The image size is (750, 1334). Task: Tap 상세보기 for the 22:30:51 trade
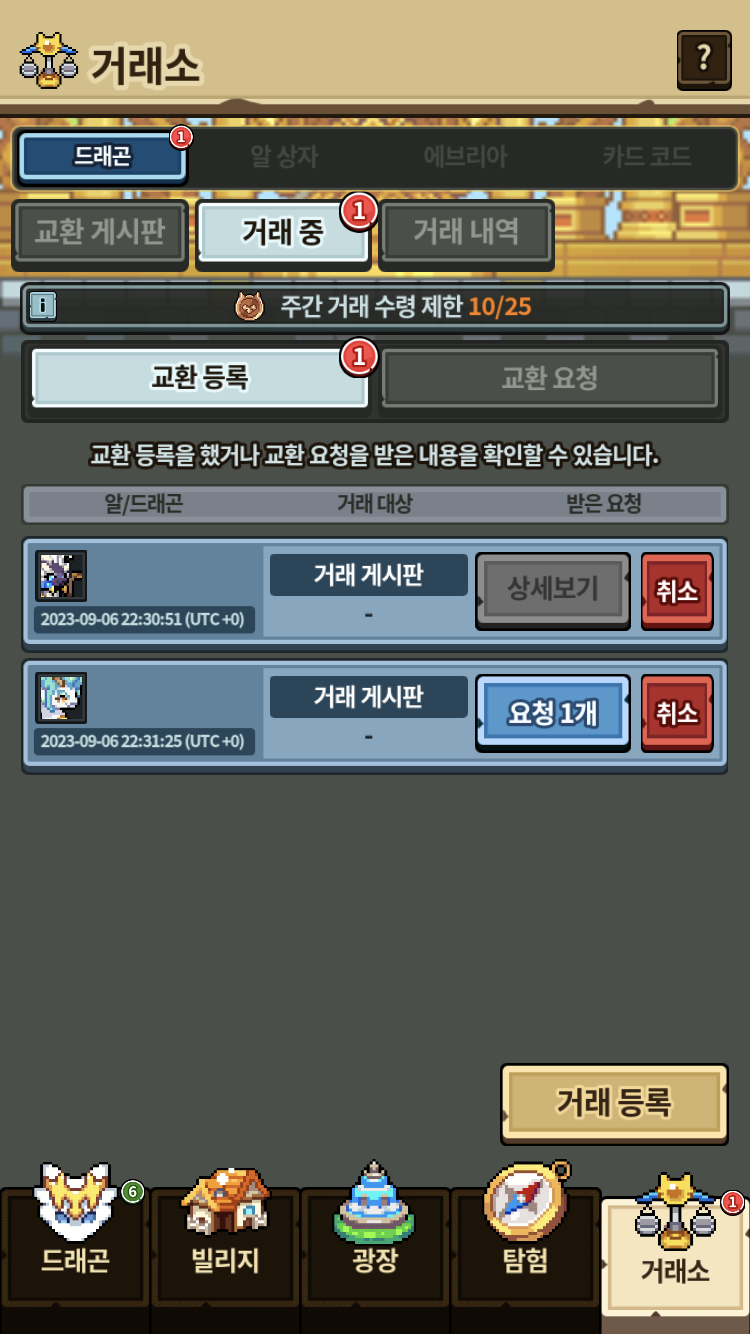(x=552, y=589)
